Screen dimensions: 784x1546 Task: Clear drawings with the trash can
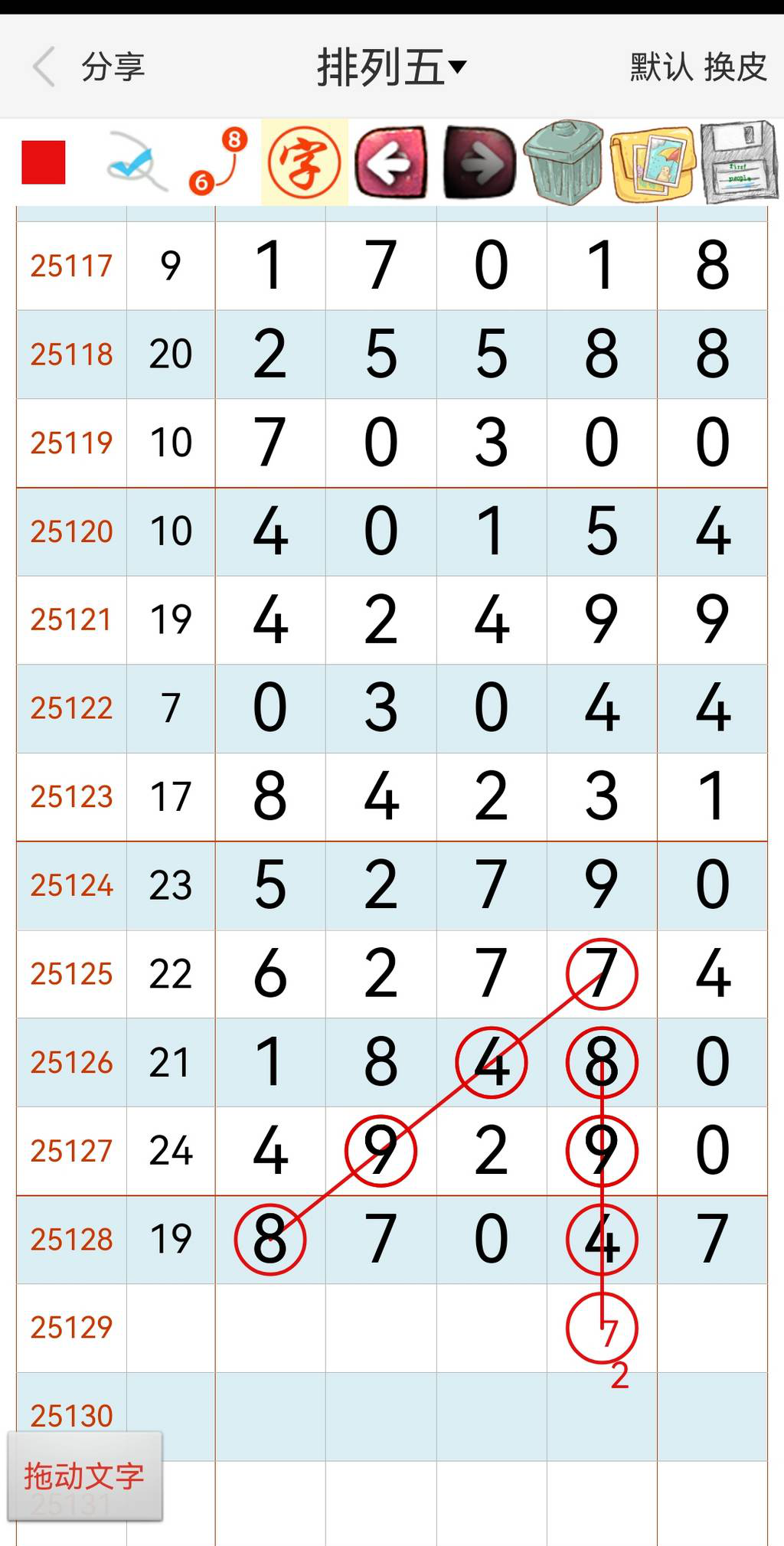(565, 162)
